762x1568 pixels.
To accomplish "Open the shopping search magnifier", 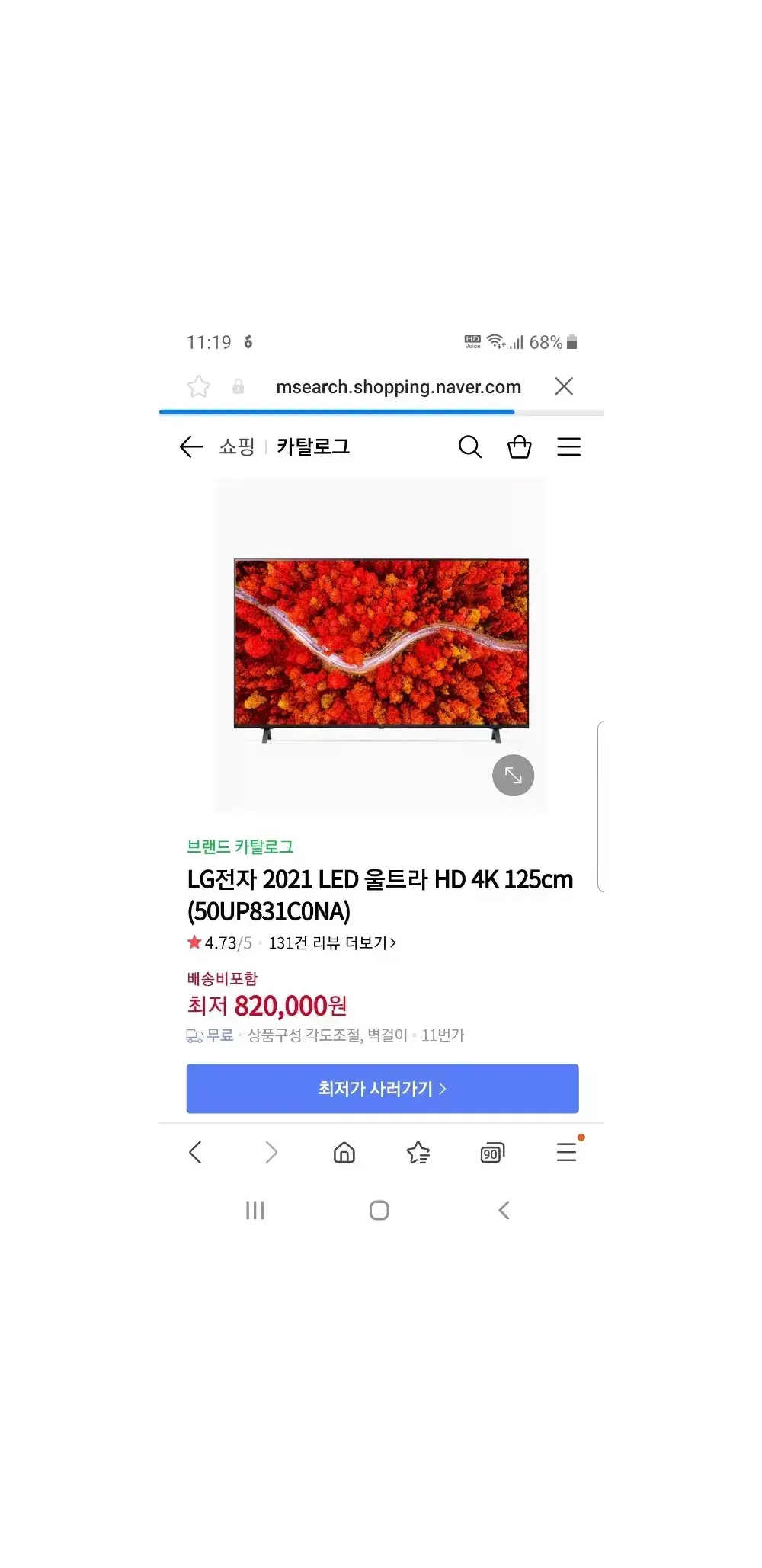I will pyautogui.click(x=470, y=446).
